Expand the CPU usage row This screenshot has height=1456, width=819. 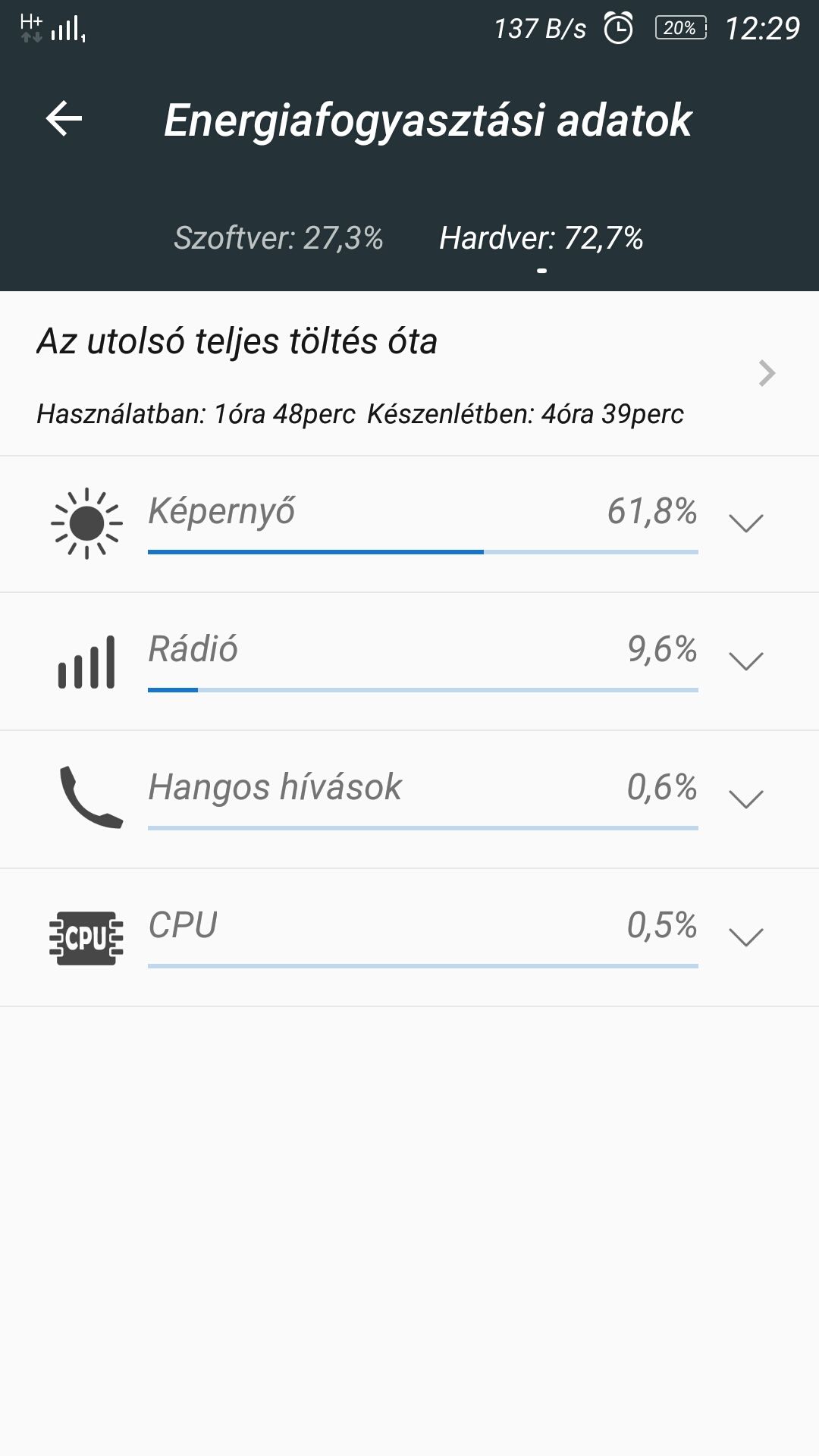point(745,937)
